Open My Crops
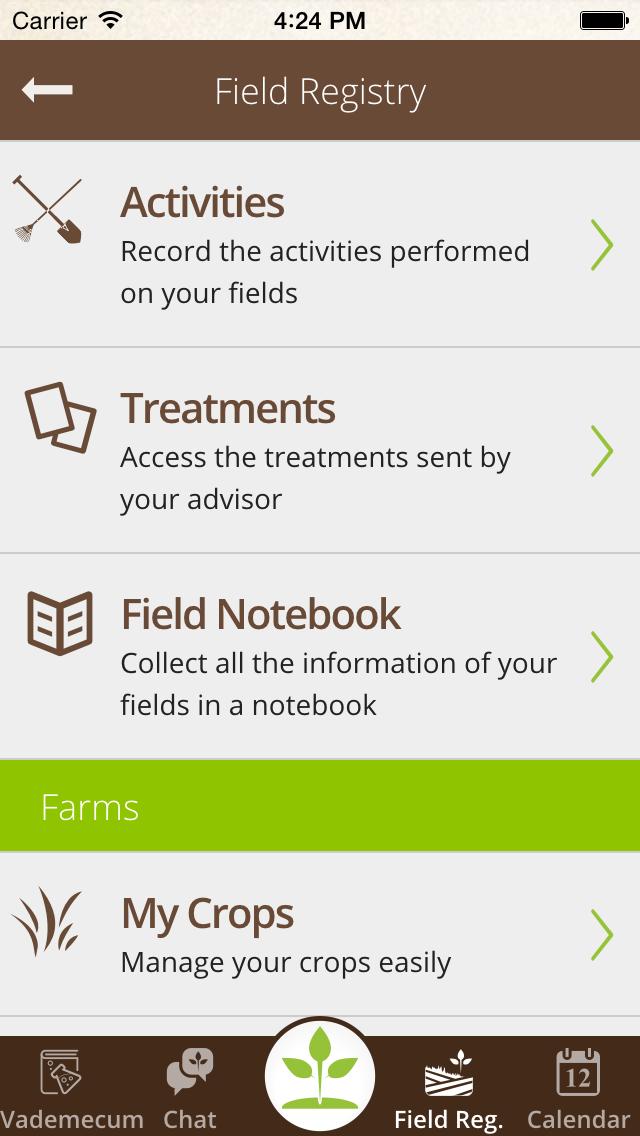This screenshot has height=1136, width=640. pos(320,935)
